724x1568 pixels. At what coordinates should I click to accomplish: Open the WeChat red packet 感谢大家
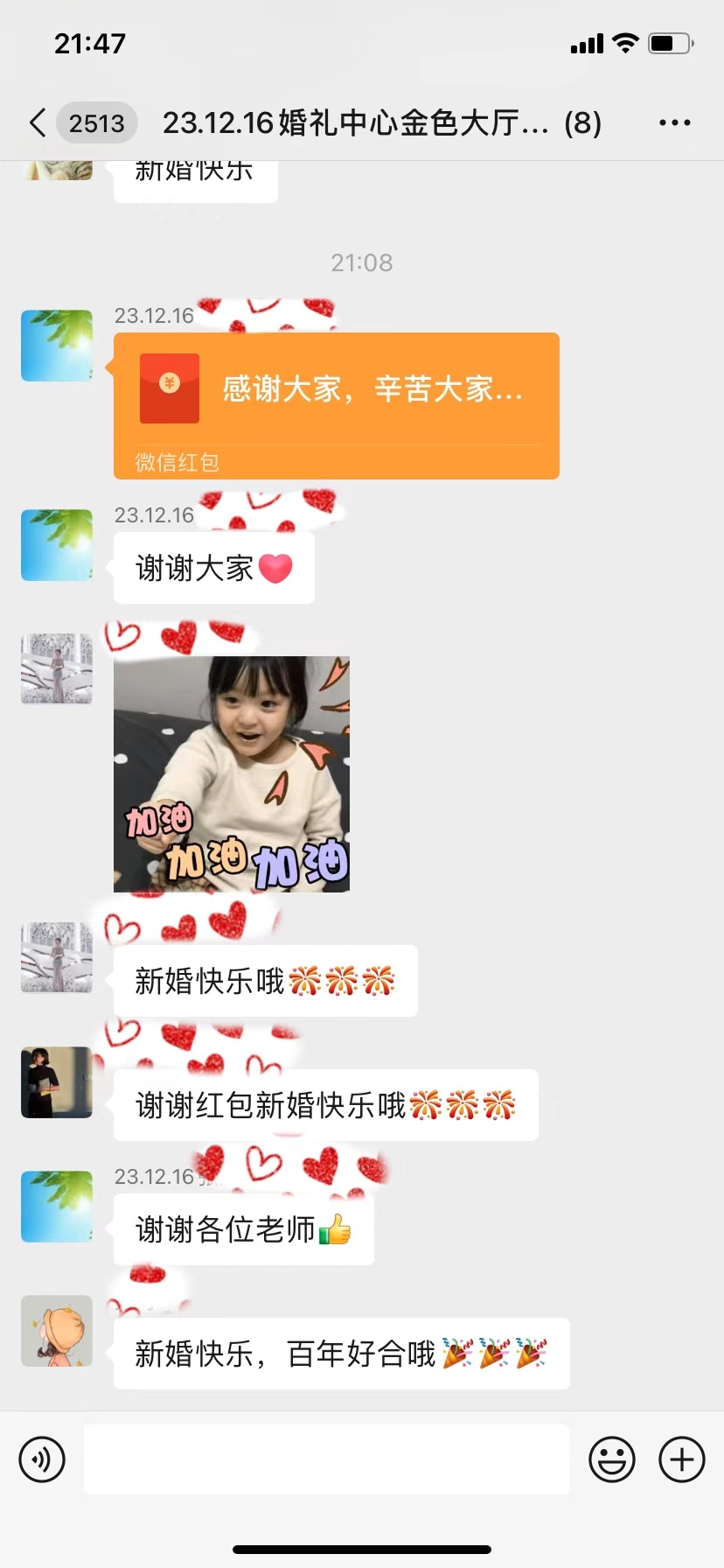(x=336, y=405)
